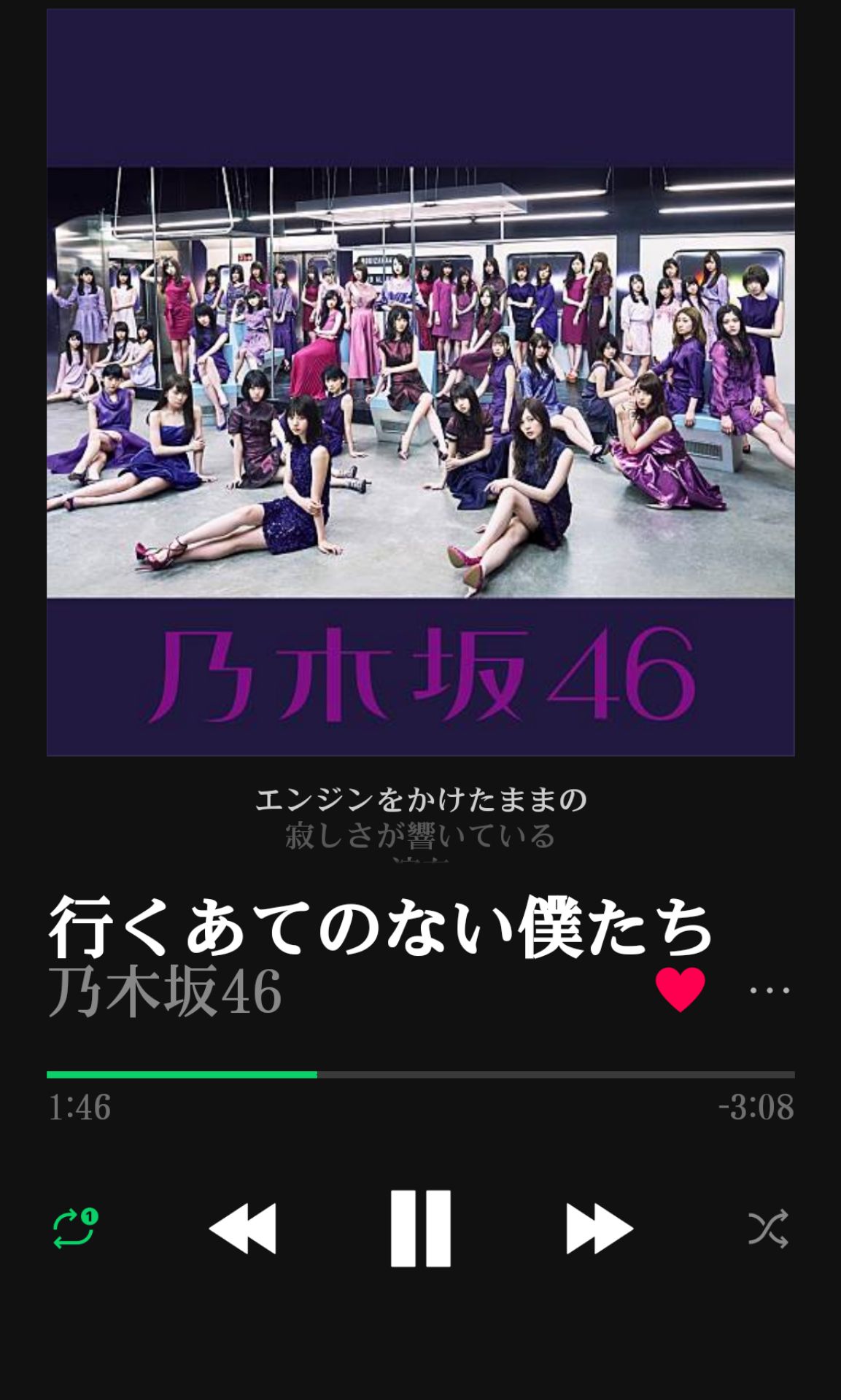
Task: Unlike the song with the heart
Action: pyautogui.click(x=680, y=989)
